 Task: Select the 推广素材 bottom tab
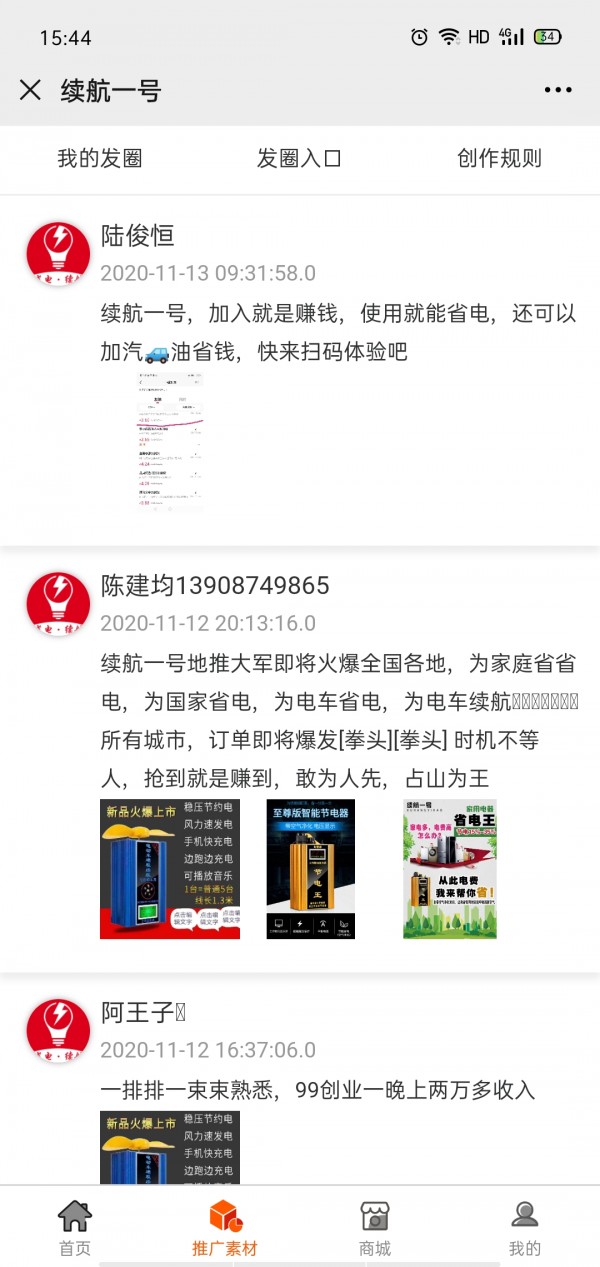225,1229
